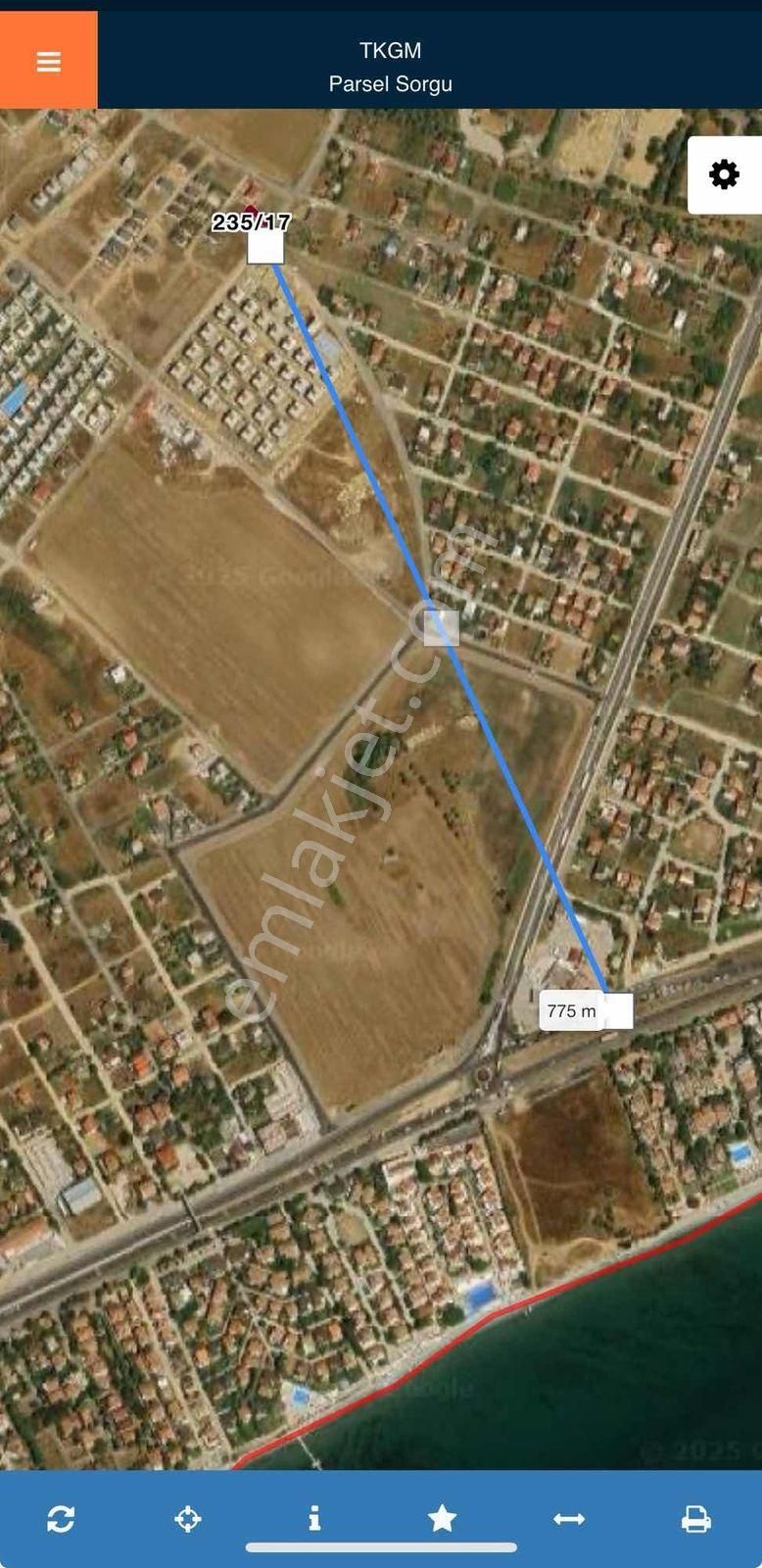Tap the TKGM Parsel Sorgu title bar

point(391,59)
